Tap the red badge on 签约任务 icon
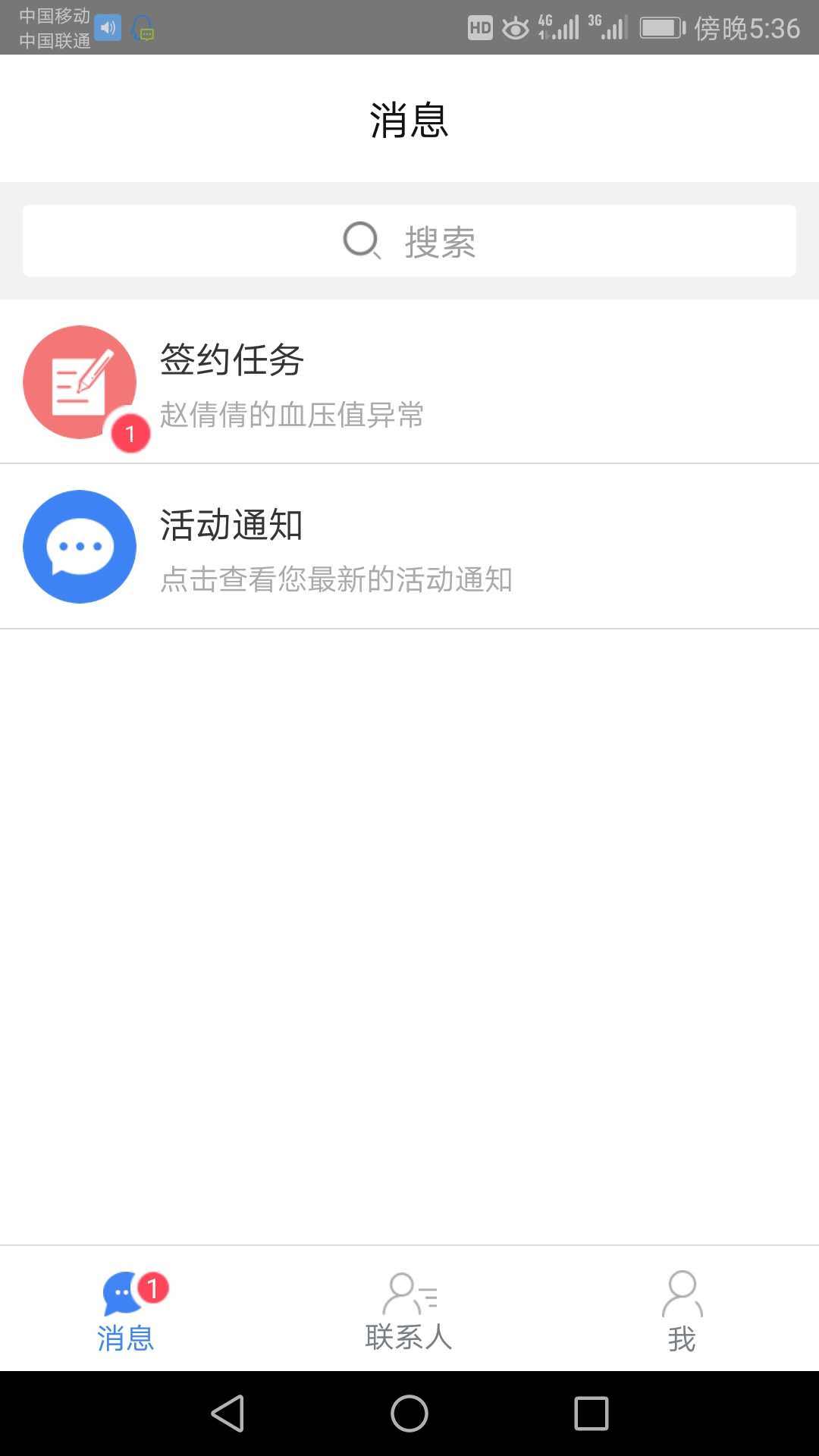This screenshot has width=819, height=1456. (130, 432)
